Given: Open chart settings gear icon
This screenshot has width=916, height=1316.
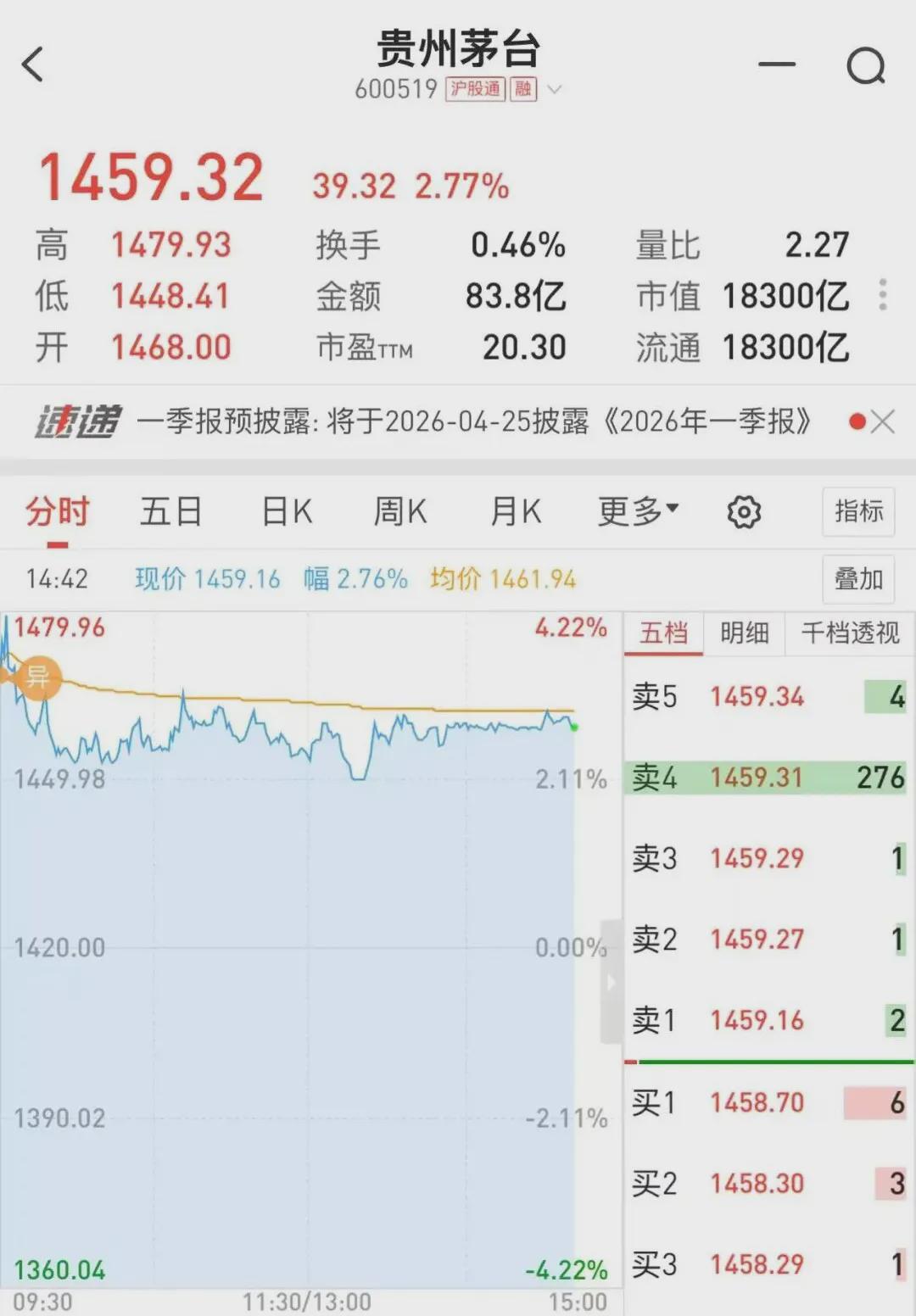Looking at the screenshot, I should [x=744, y=512].
